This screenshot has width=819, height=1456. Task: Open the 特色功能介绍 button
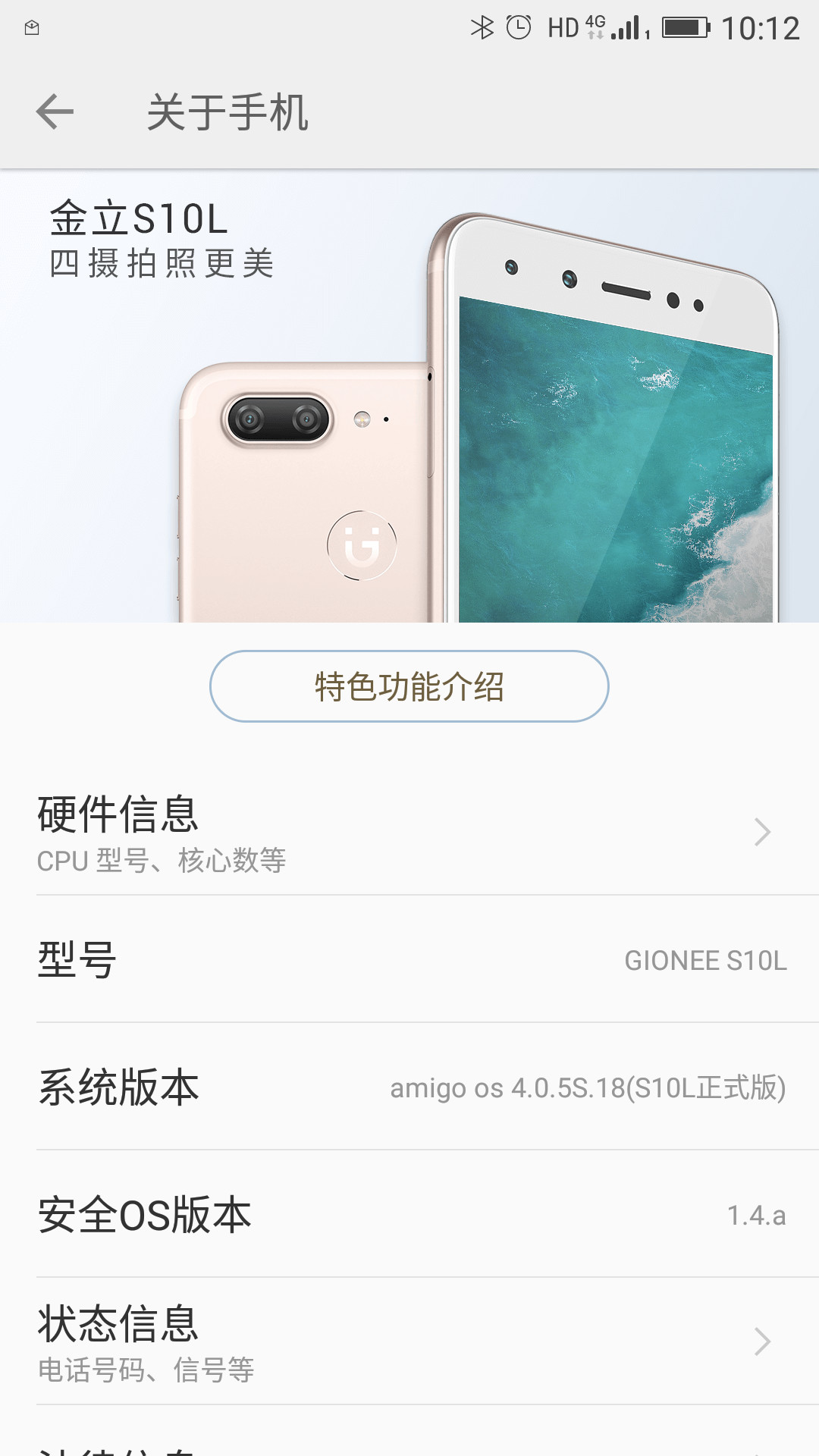[x=409, y=686]
